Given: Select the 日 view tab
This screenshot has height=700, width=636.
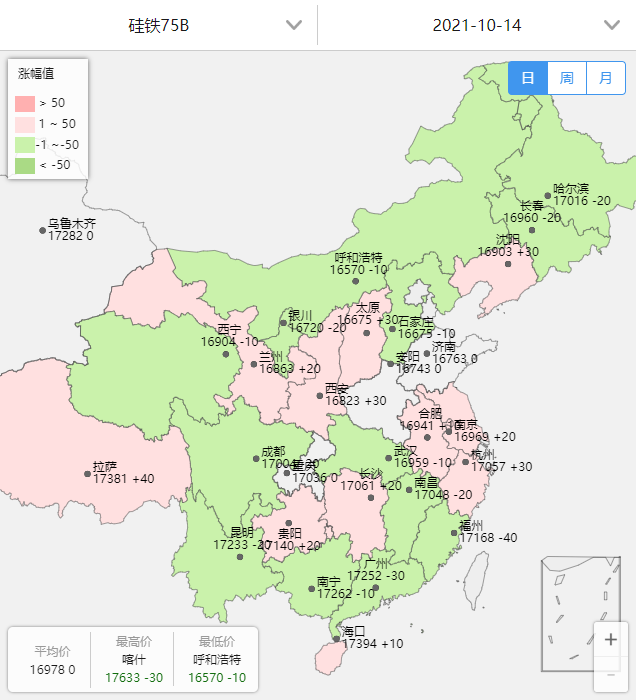Looking at the screenshot, I should pos(528,78).
